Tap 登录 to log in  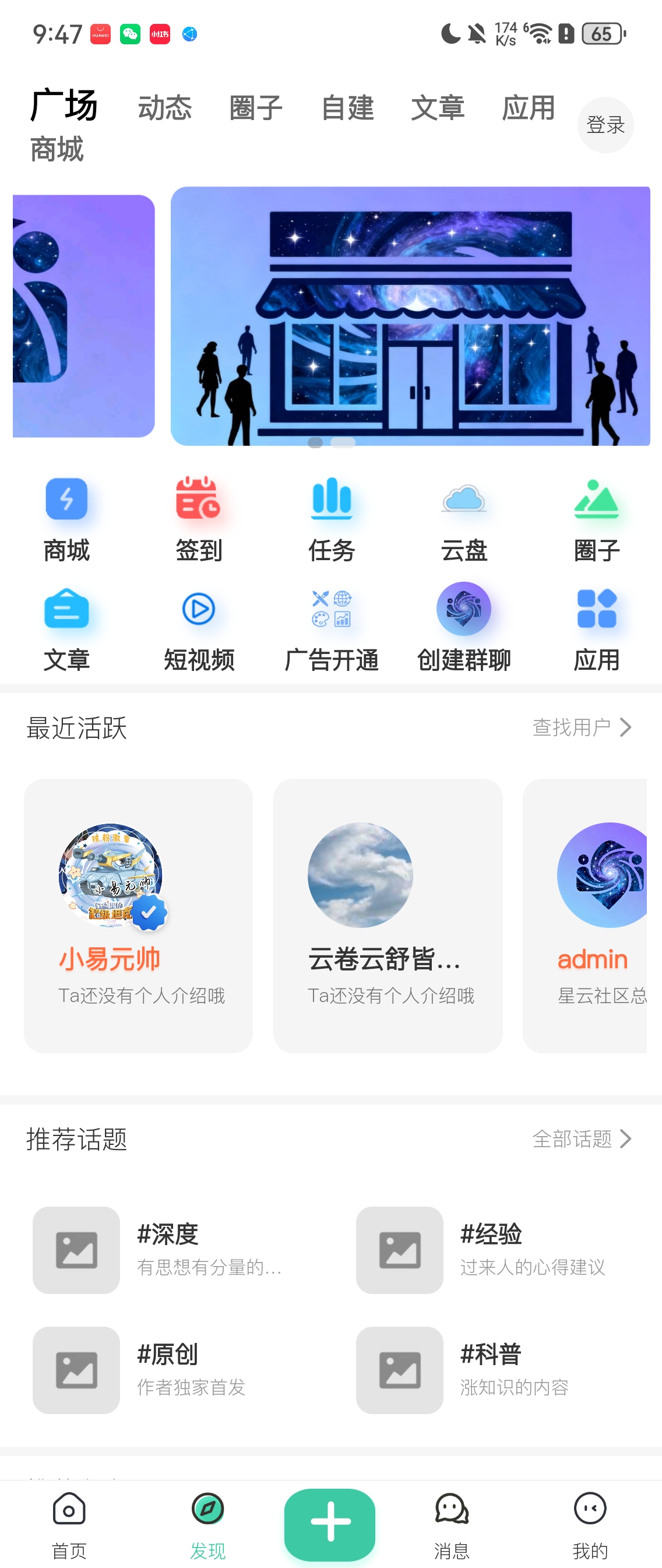pos(605,125)
